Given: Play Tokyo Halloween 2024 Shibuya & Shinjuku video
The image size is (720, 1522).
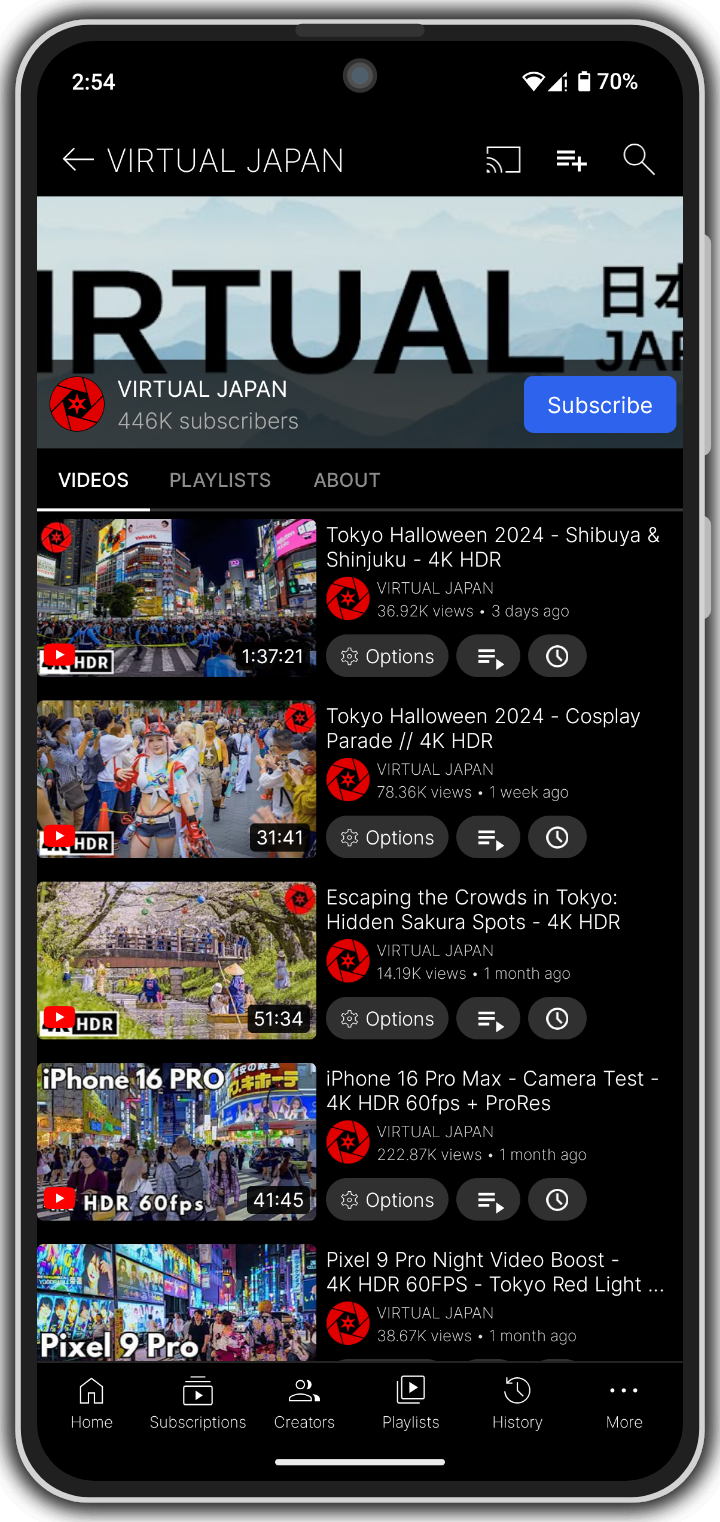Looking at the screenshot, I should click(177, 597).
